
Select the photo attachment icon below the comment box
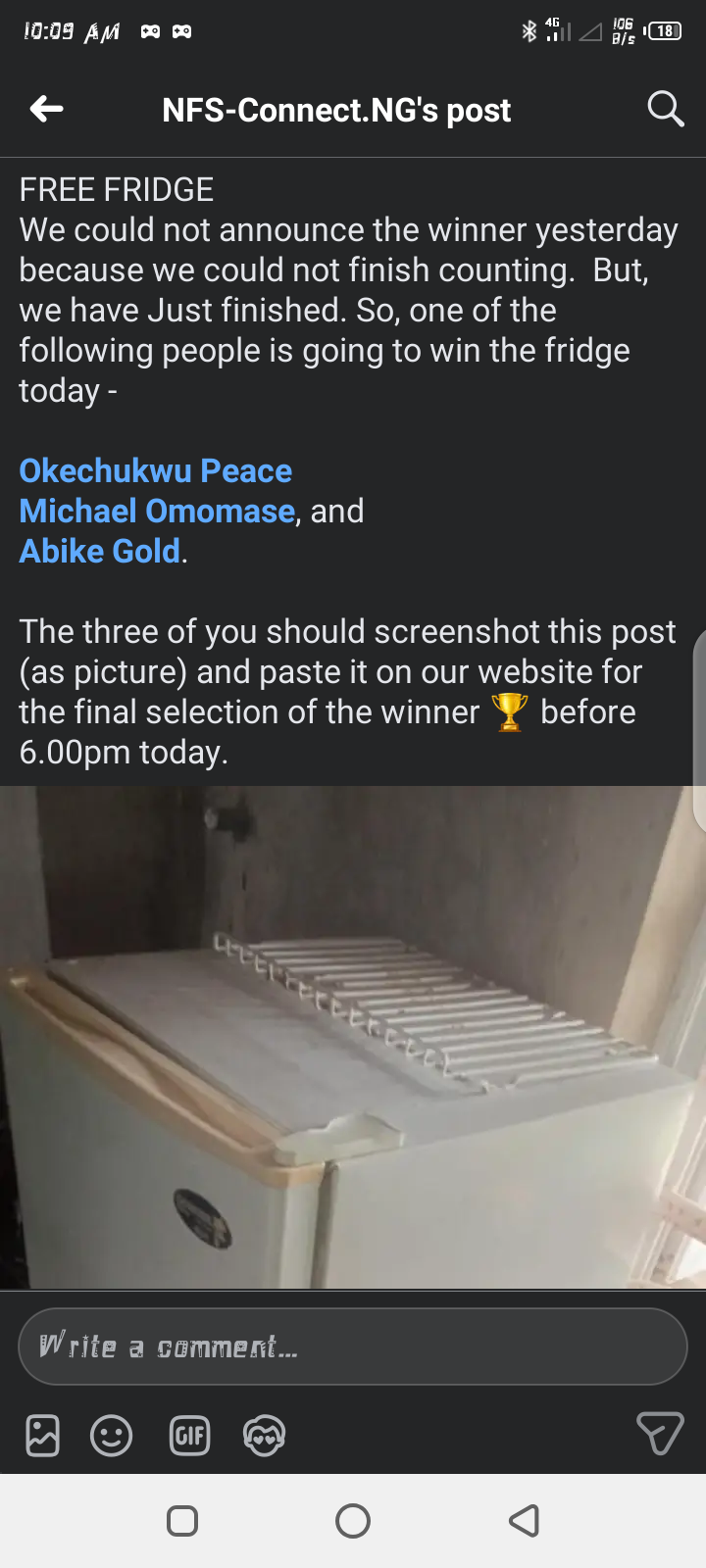coord(41,1435)
